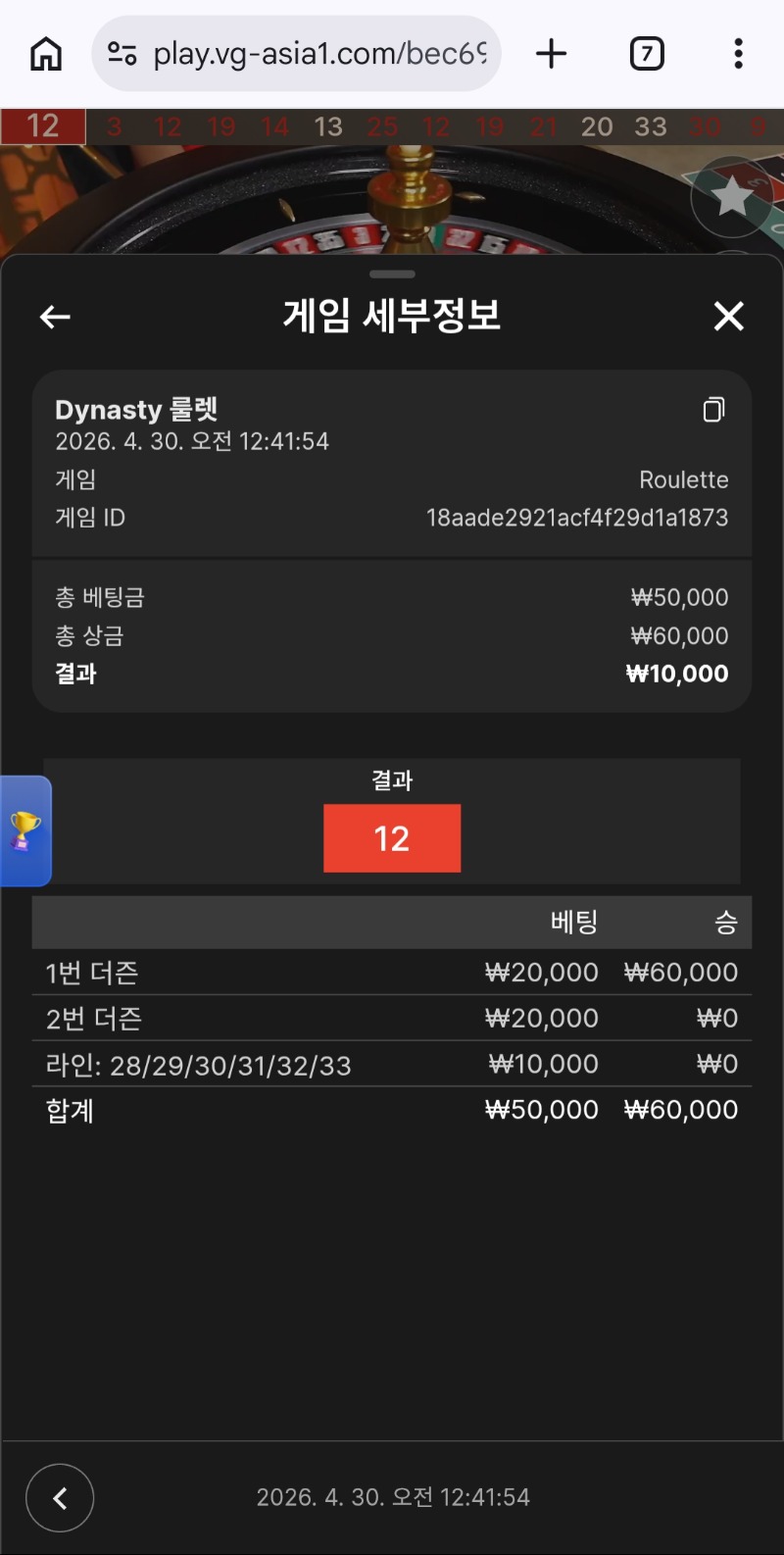Image resolution: width=784 pixels, height=1555 pixels.
Task: Open the trophy side tab
Action: tap(24, 830)
